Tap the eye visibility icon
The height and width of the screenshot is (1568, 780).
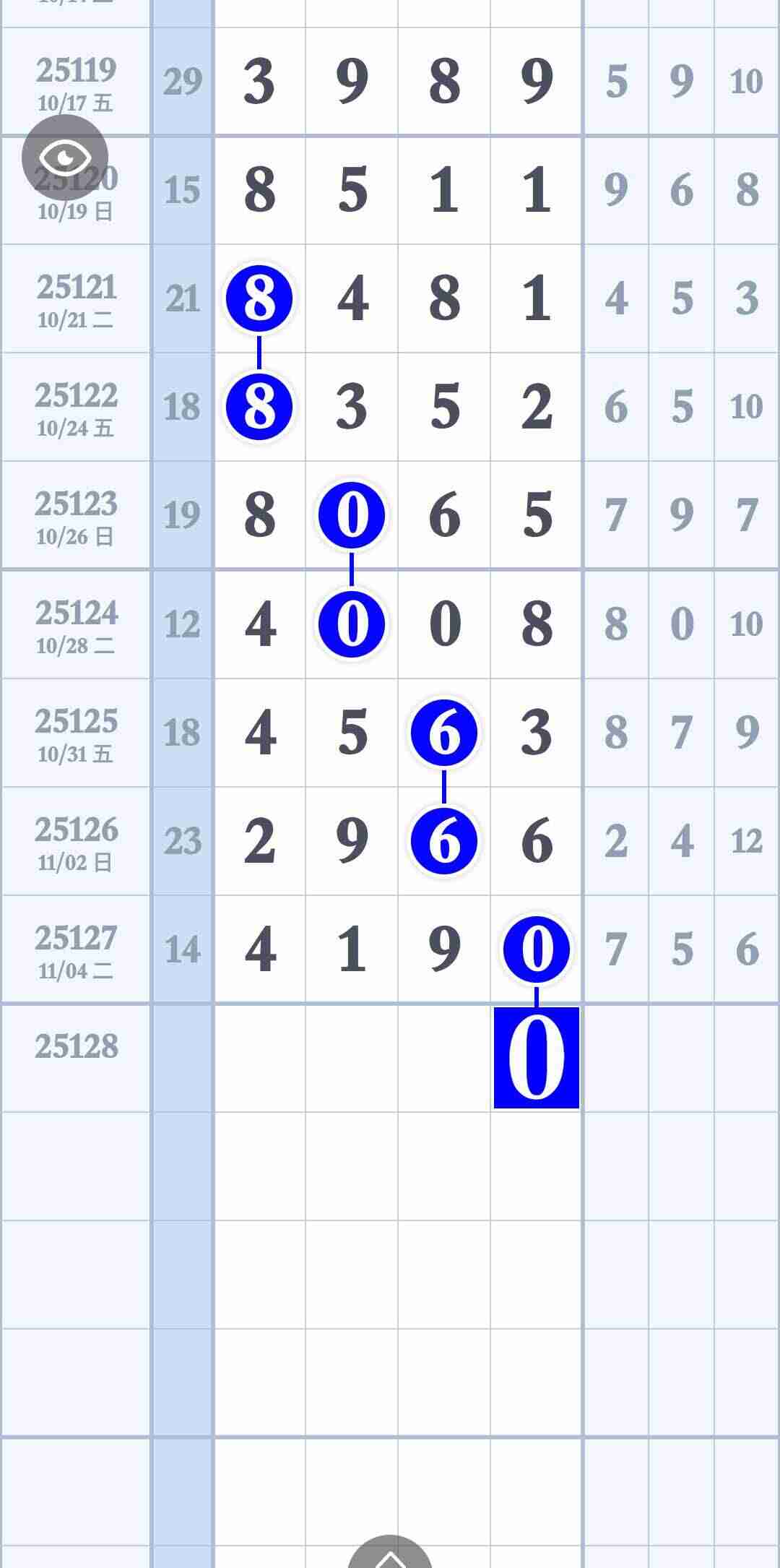click(x=65, y=158)
